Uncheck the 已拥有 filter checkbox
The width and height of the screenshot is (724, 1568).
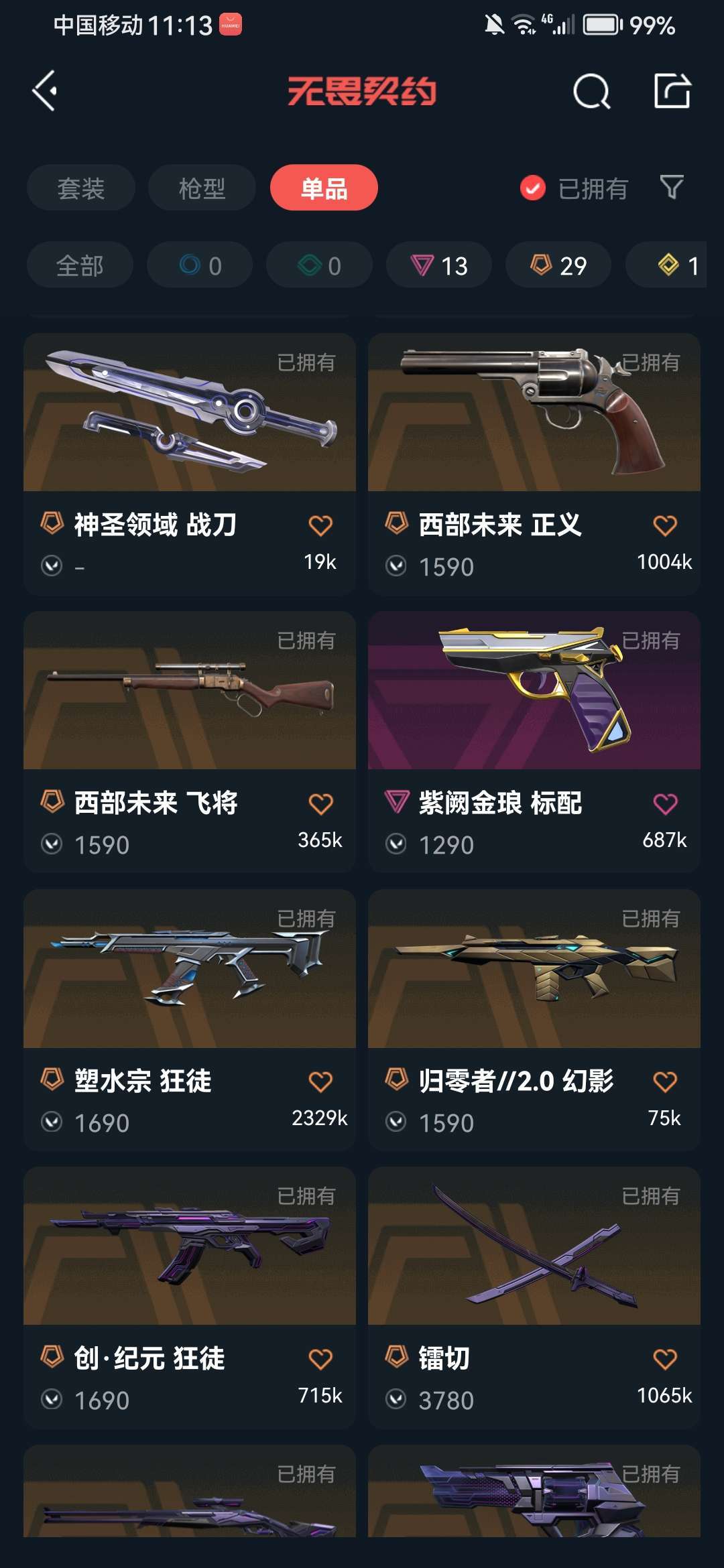tap(533, 188)
